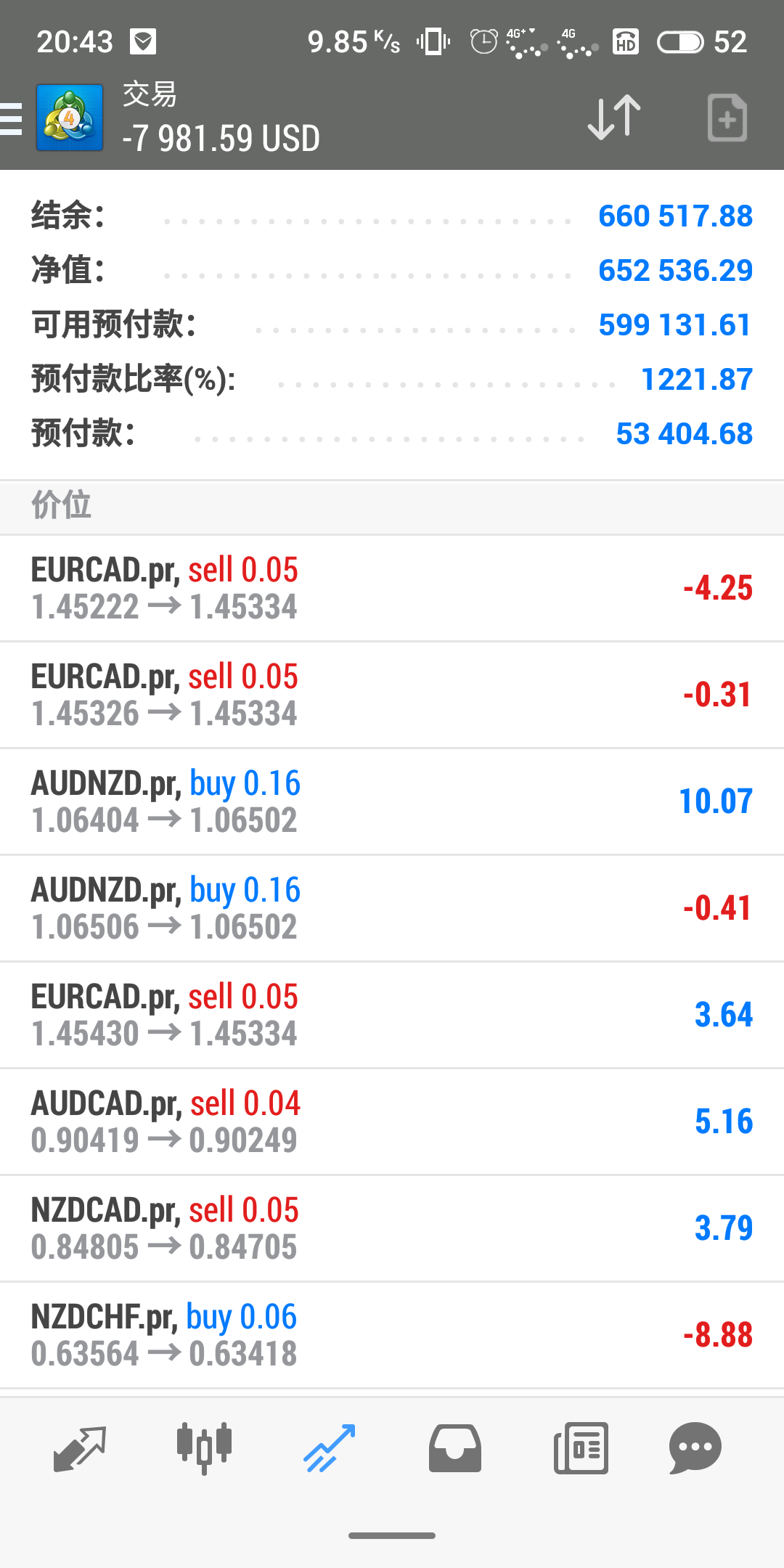Screen dimensions: 784x1568
Task: Select the AUDNZD buy position with 10.07 profit
Action: pyautogui.click(x=392, y=801)
